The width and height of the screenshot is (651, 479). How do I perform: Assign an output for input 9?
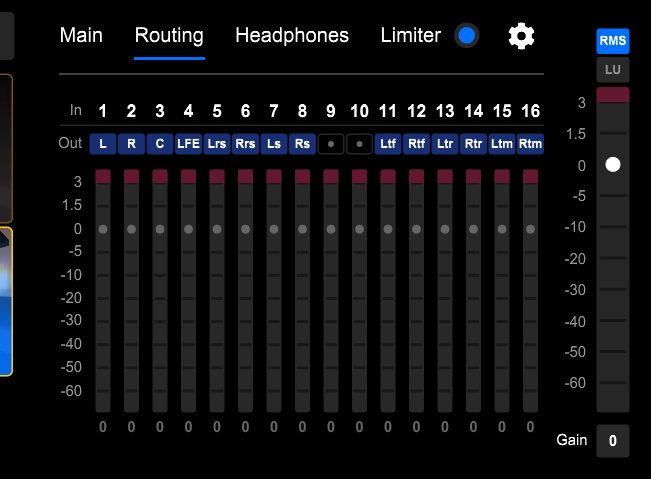(331, 143)
